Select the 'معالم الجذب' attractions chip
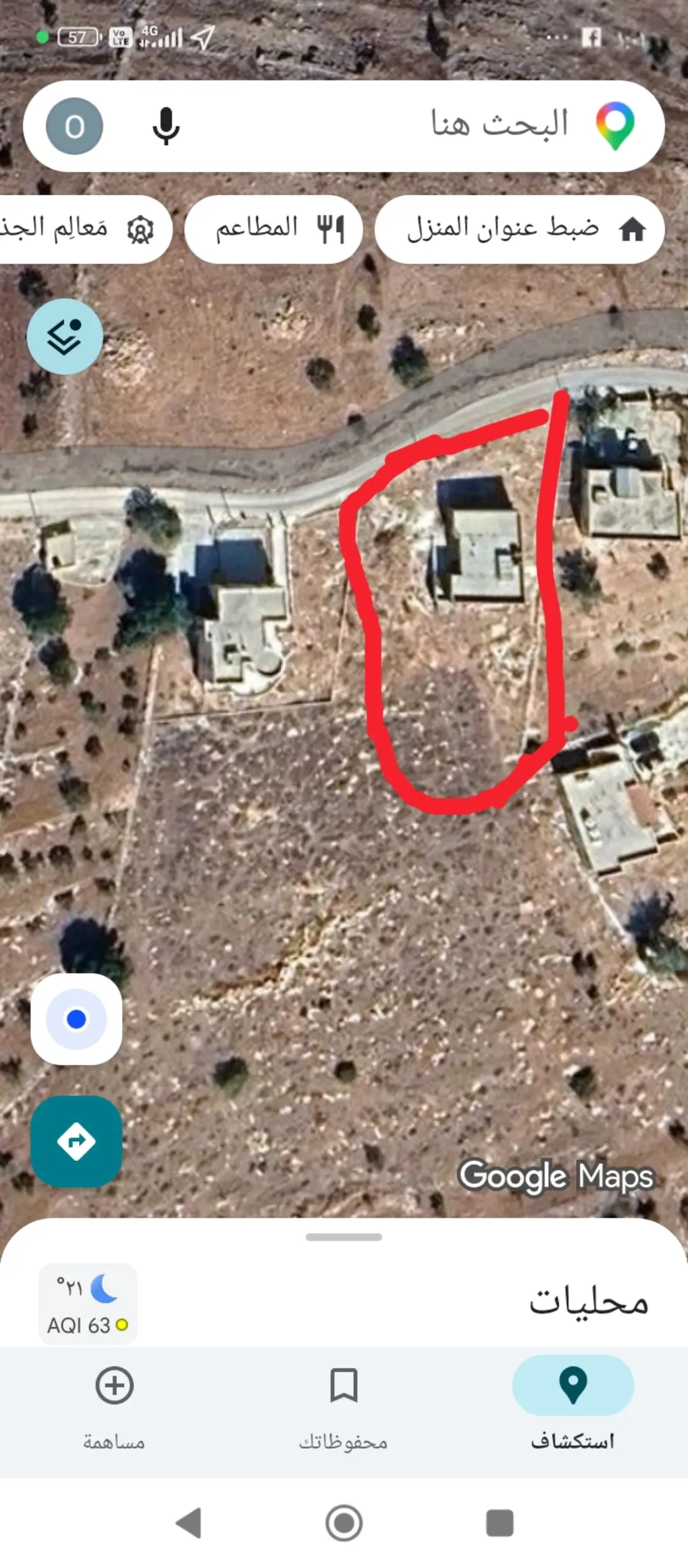The width and height of the screenshot is (688, 1568). click(x=83, y=229)
